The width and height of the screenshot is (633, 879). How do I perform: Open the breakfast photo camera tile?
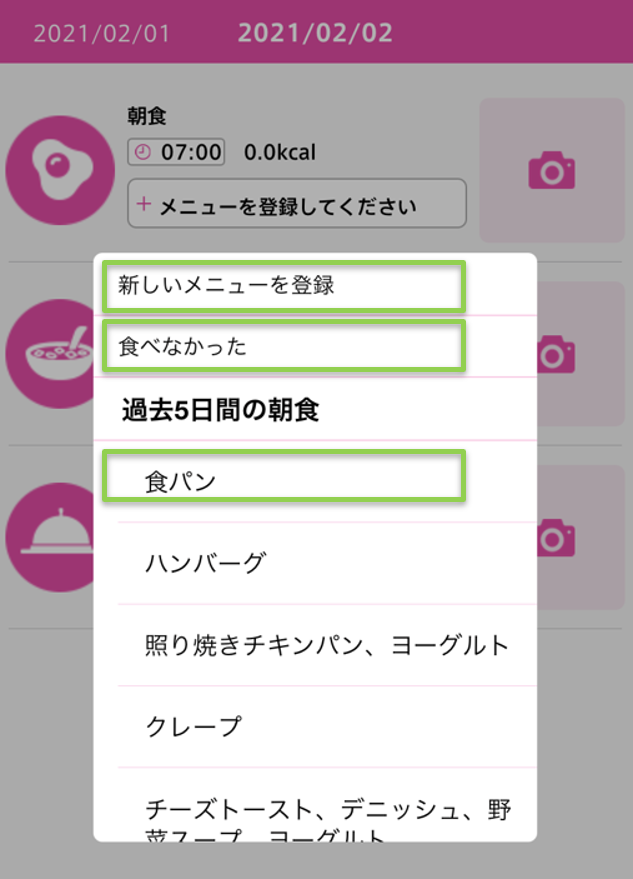tap(551, 171)
